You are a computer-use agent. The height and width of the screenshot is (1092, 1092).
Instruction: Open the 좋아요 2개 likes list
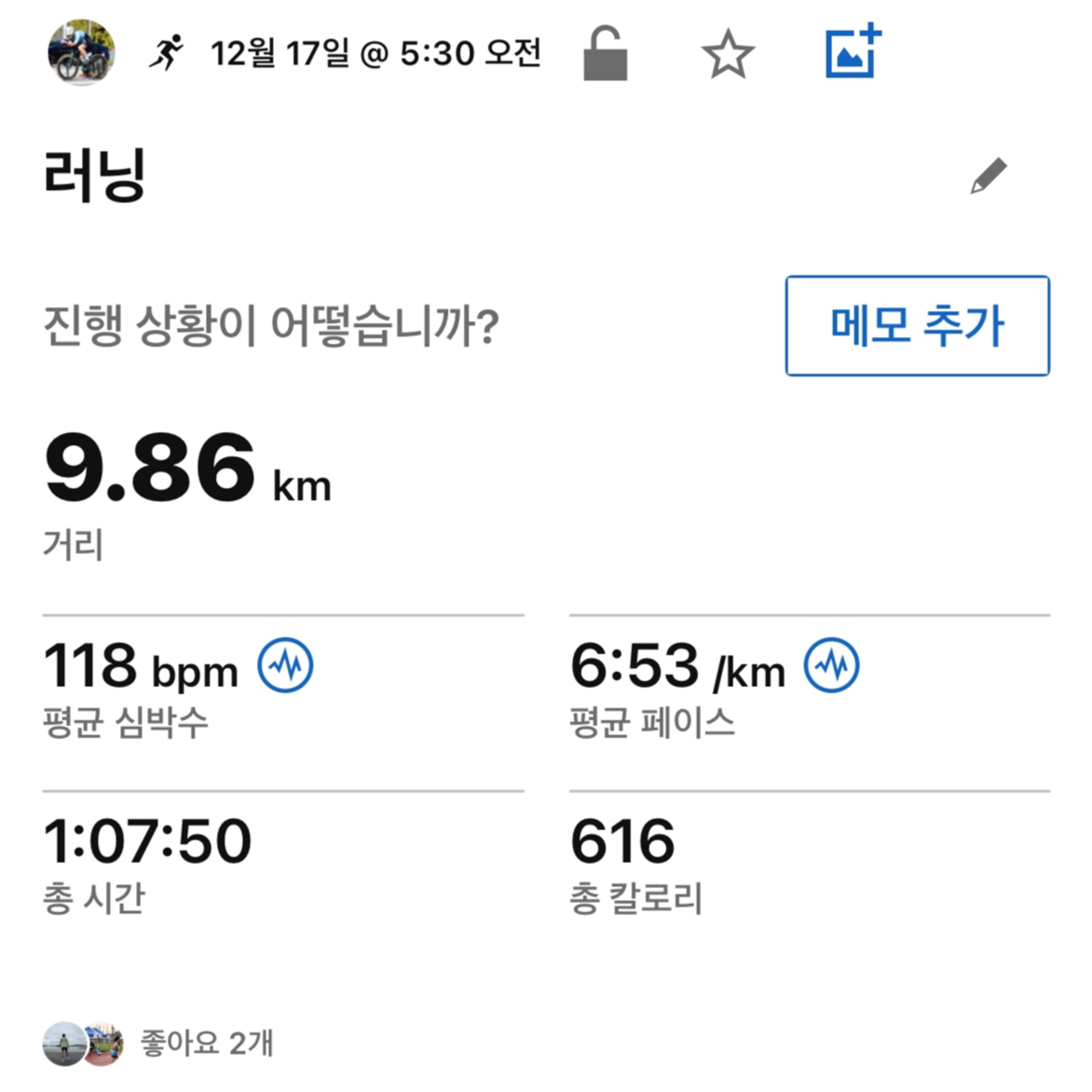205,1043
